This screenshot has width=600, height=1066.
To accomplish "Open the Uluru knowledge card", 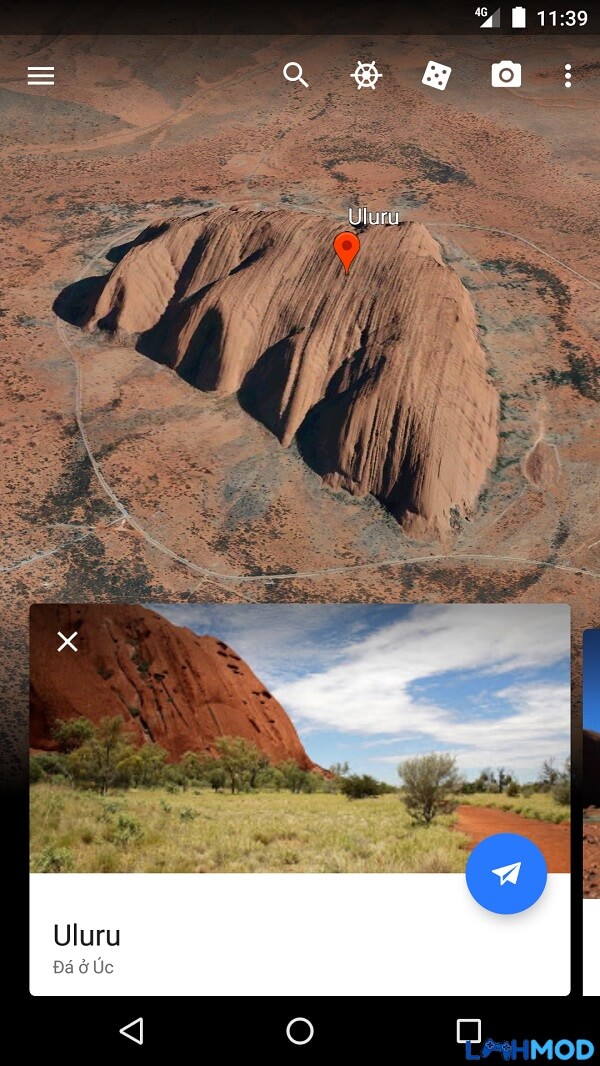I will click(x=300, y=800).
